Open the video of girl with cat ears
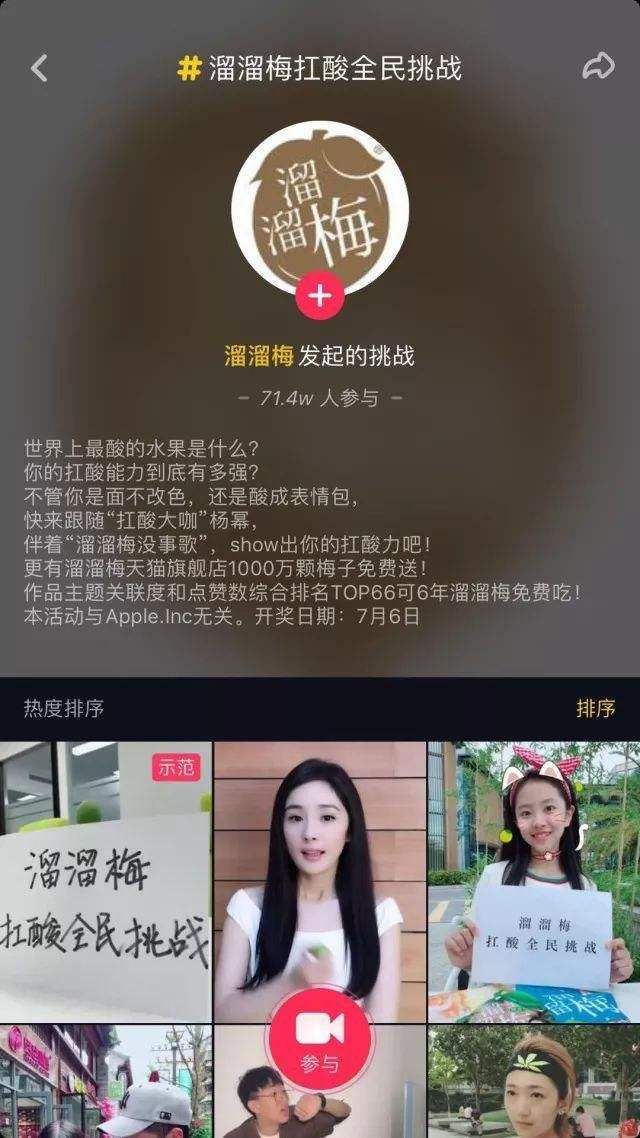Screen dimensions: 640x1138 [x=534, y=880]
